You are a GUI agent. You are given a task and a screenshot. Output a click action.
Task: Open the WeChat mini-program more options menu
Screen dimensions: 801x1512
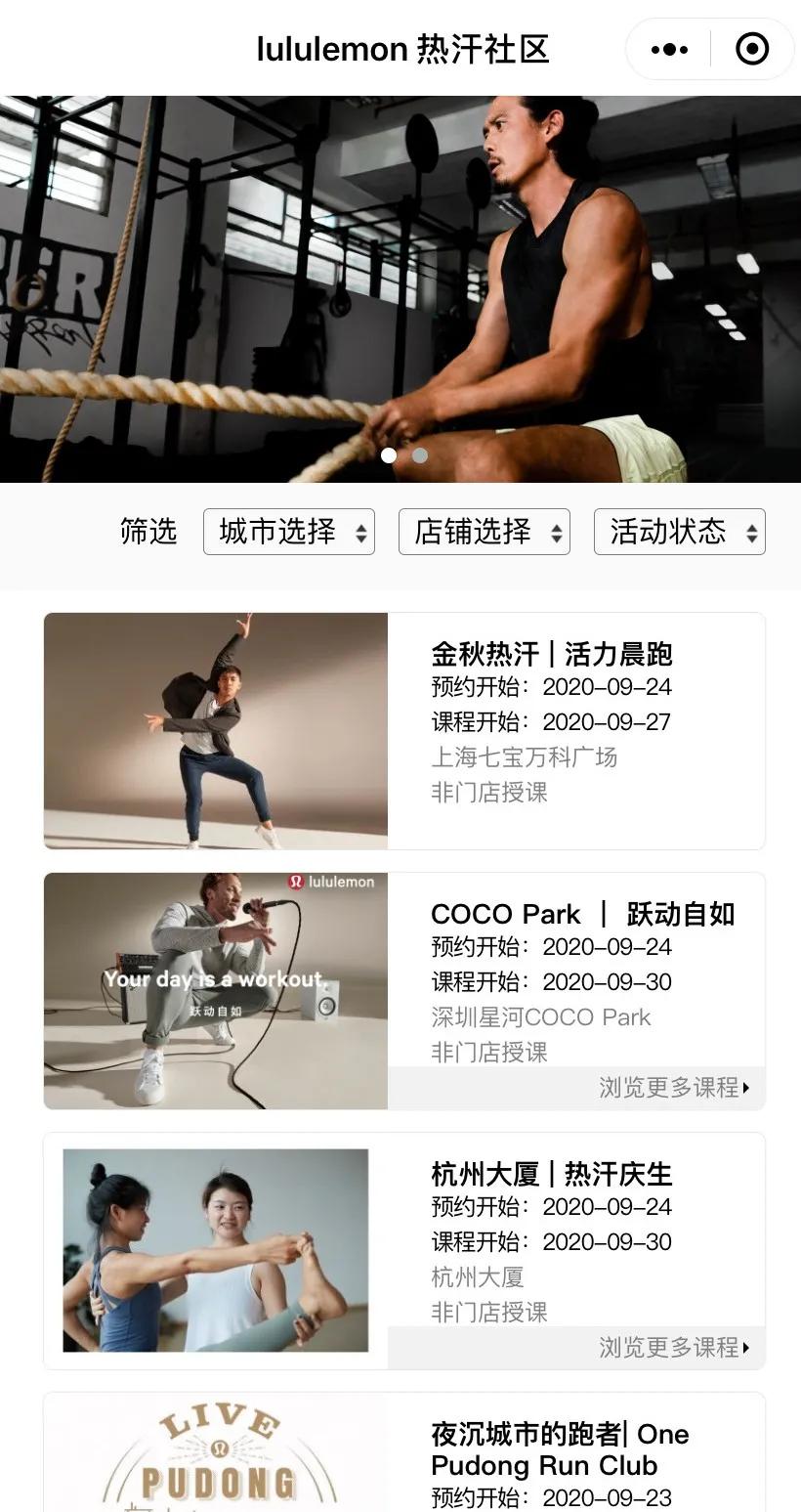coord(668,48)
